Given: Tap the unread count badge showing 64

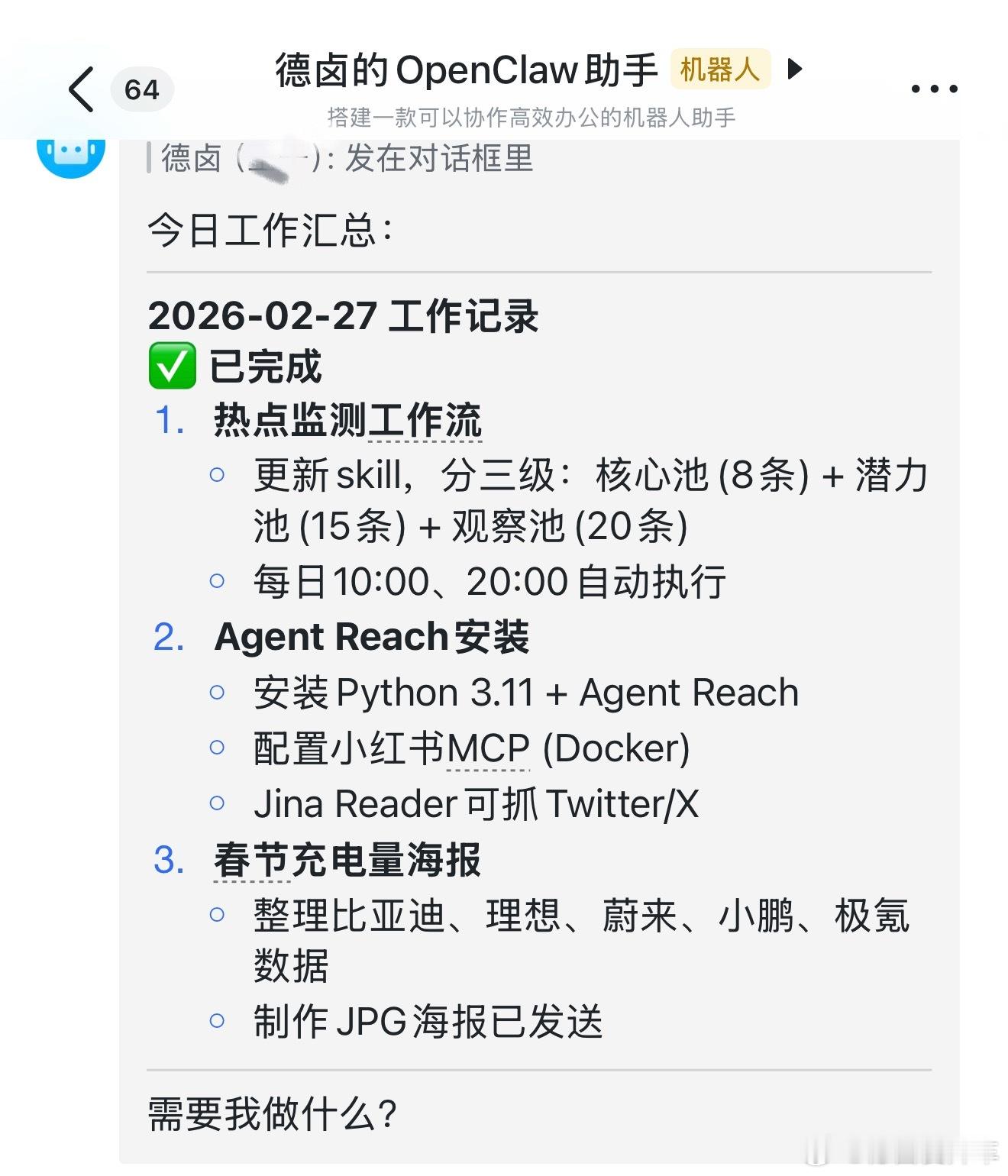Looking at the screenshot, I should click(142, 90).
